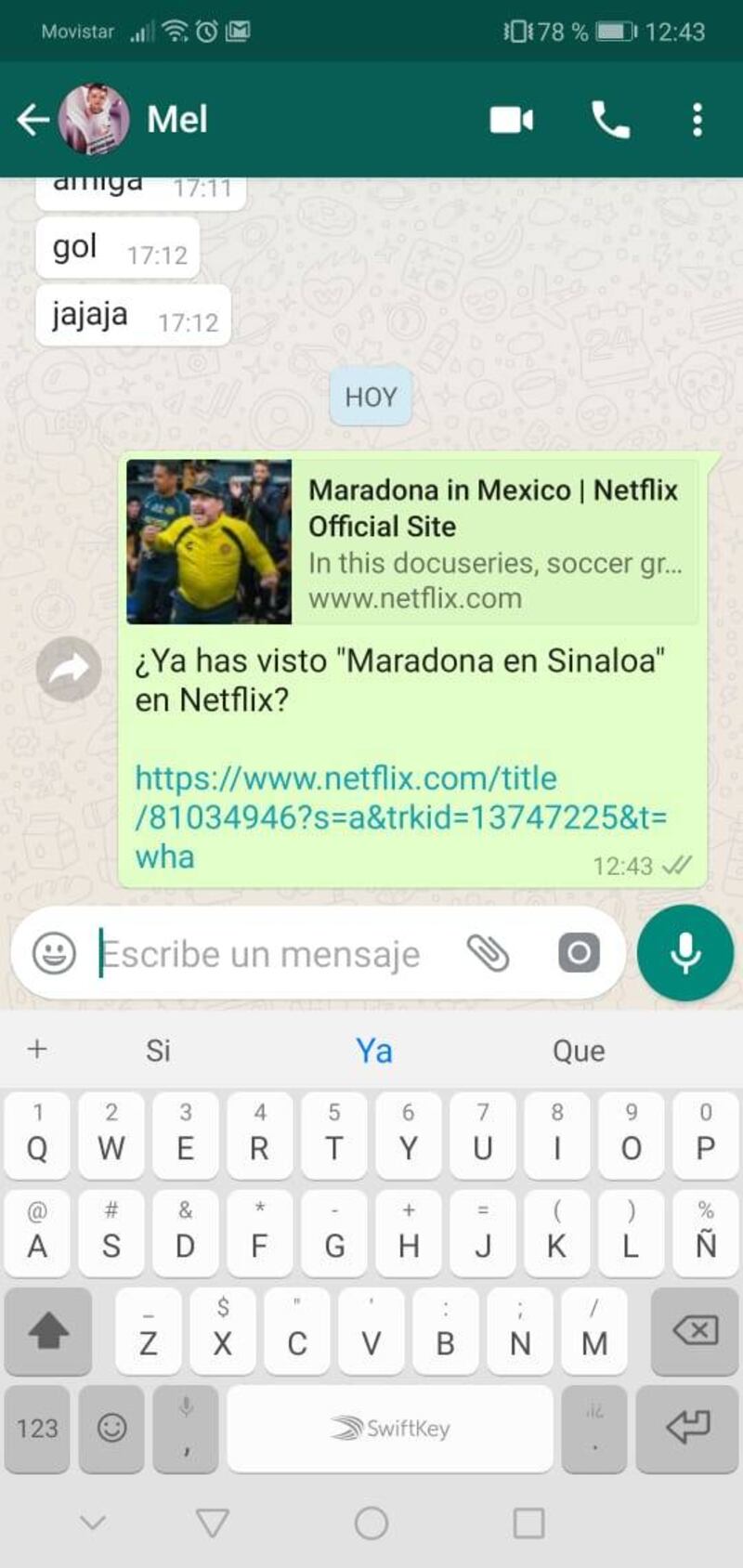Insert the suggestion "Ya"
The image size is (743, 1568).
tap(374, 1051)
